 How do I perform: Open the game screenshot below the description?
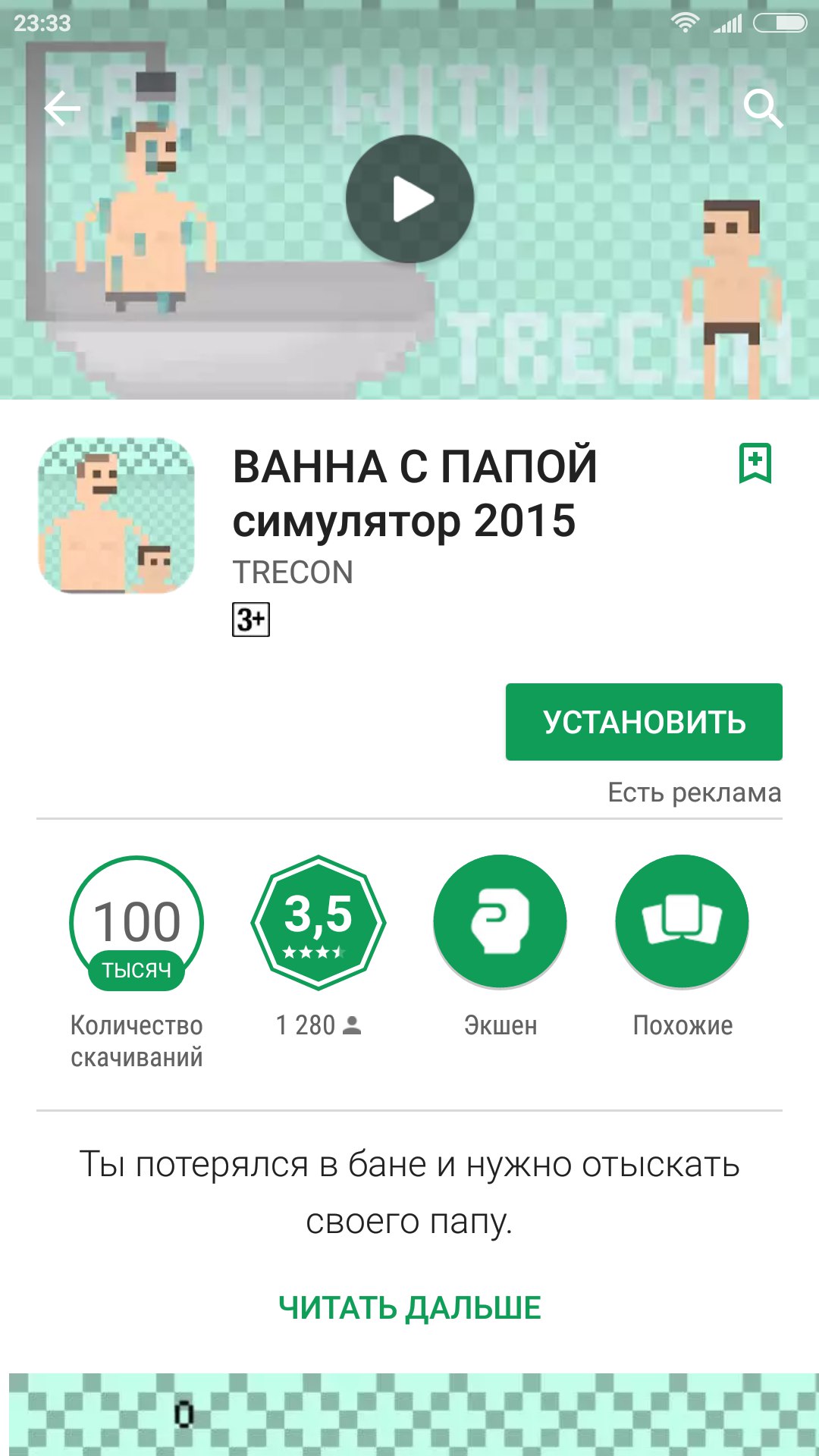tap(414, 1414)
